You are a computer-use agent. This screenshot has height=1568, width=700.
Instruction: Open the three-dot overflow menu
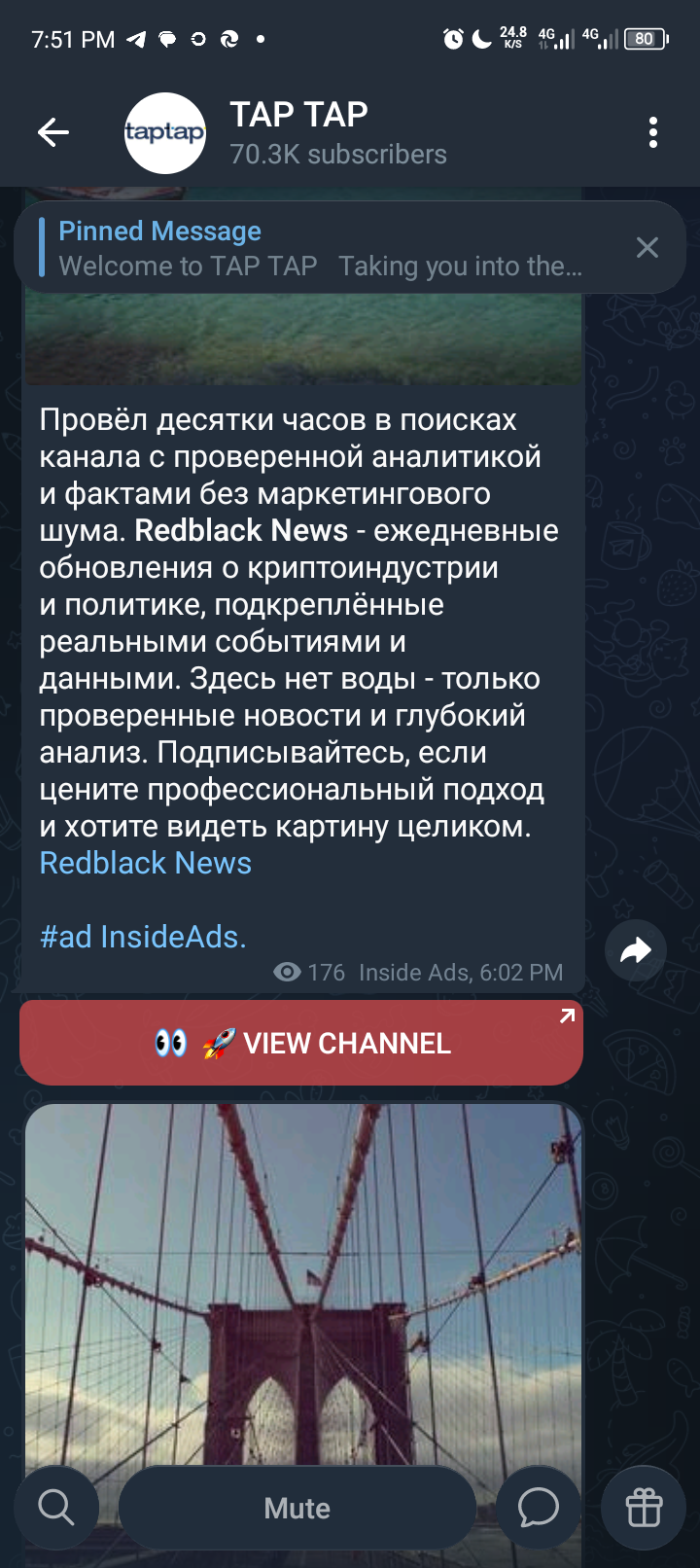click(x=652, y=132)
